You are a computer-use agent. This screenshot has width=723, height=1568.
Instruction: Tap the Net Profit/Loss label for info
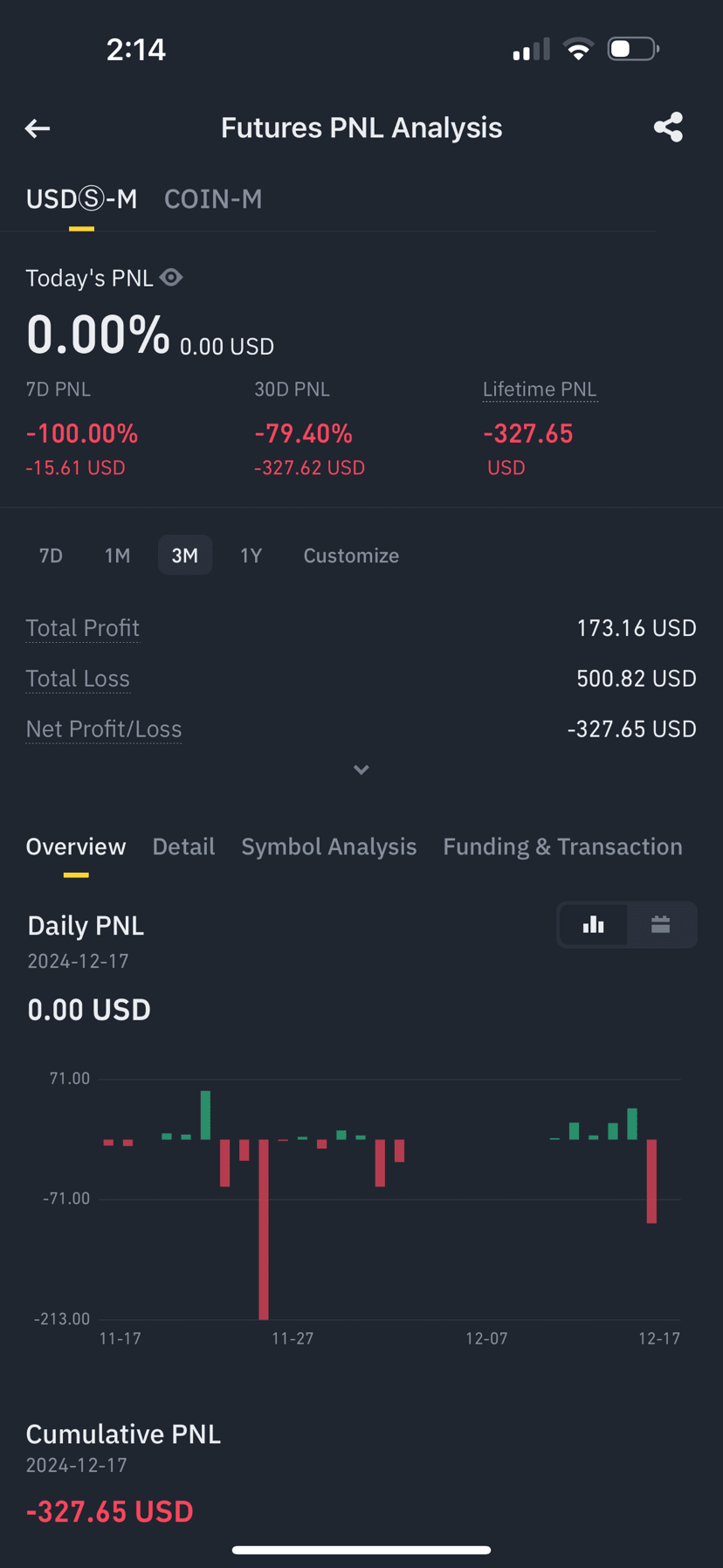pyautogui.click(x=104, y=729)
